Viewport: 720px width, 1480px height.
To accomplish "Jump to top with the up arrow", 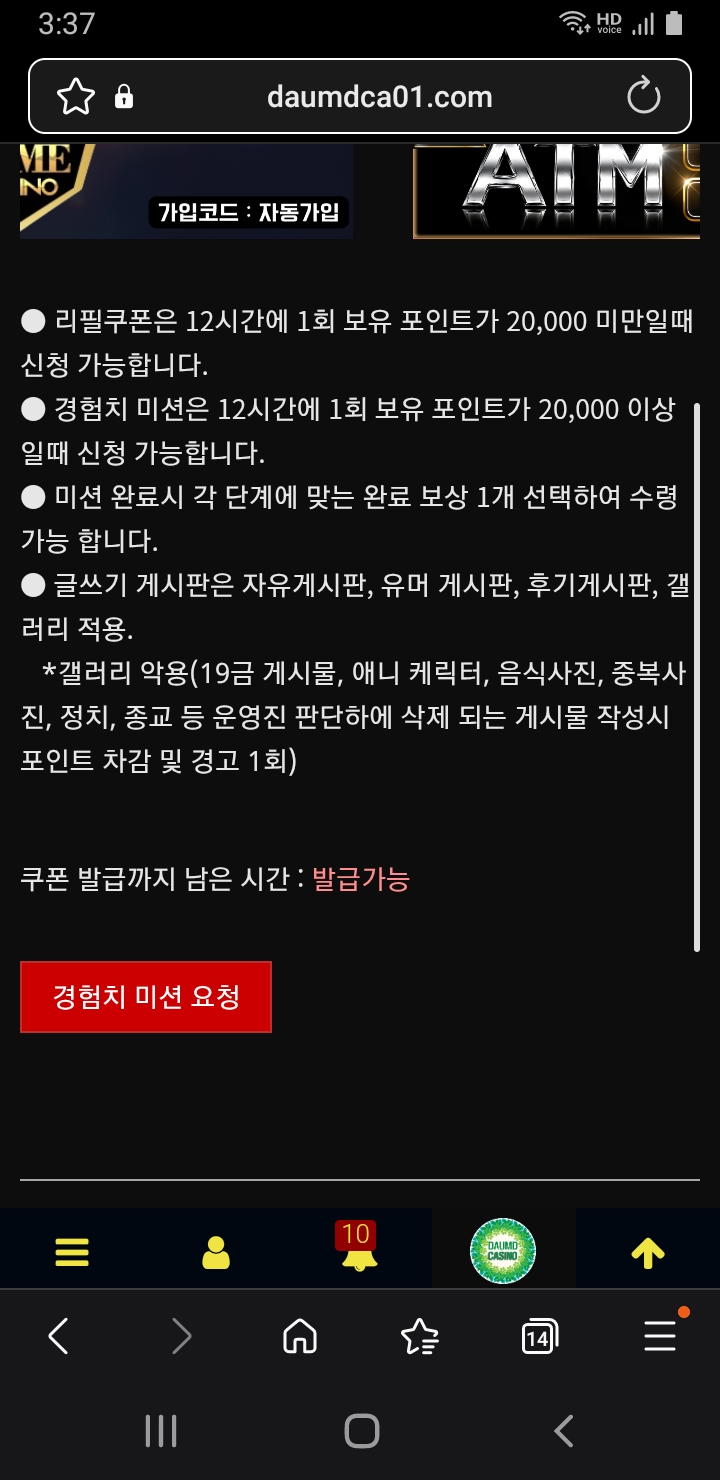I will coord(648,1252).
